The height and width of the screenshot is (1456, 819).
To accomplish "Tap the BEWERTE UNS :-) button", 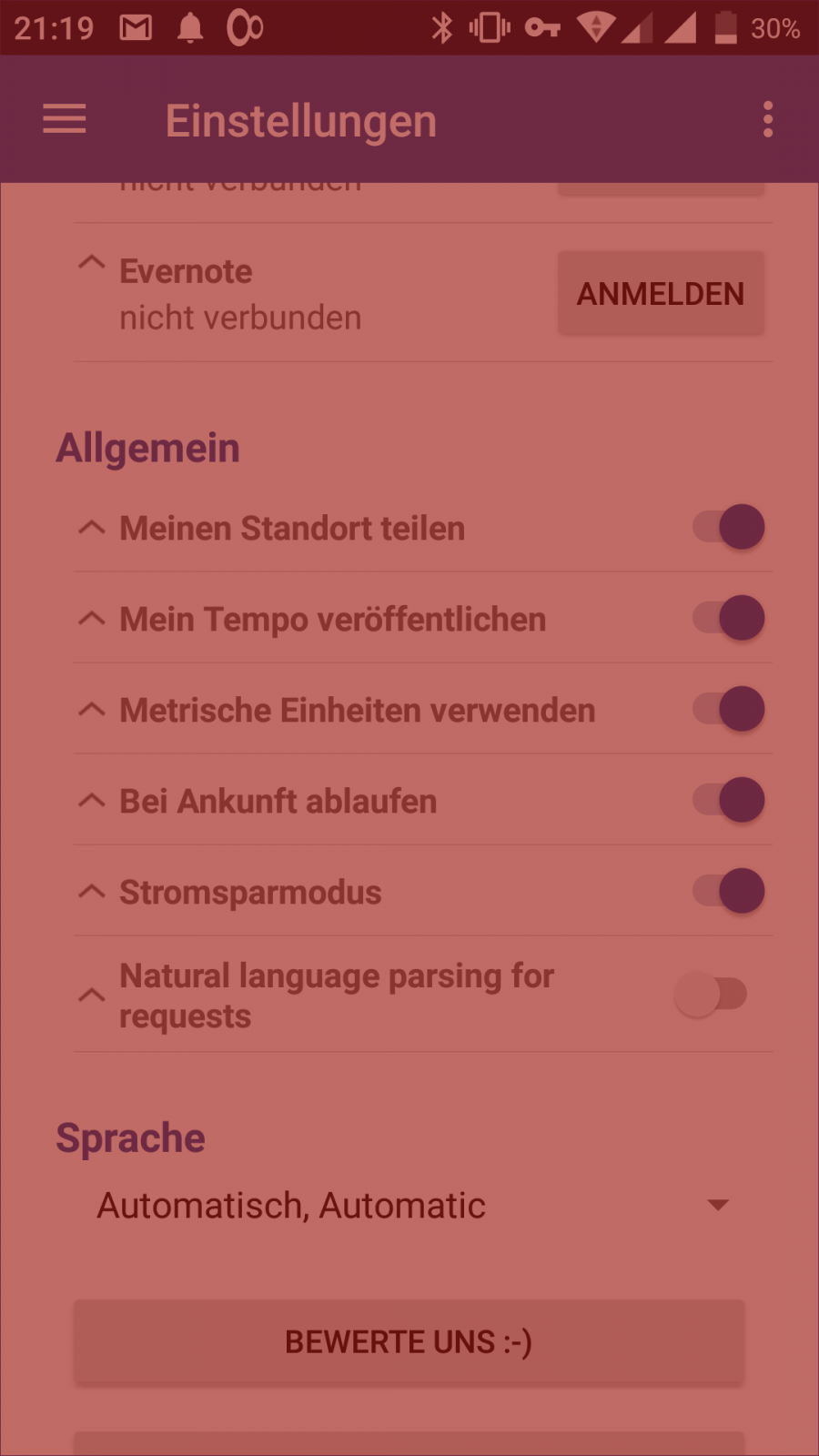I will click(x=409, y=1342).
